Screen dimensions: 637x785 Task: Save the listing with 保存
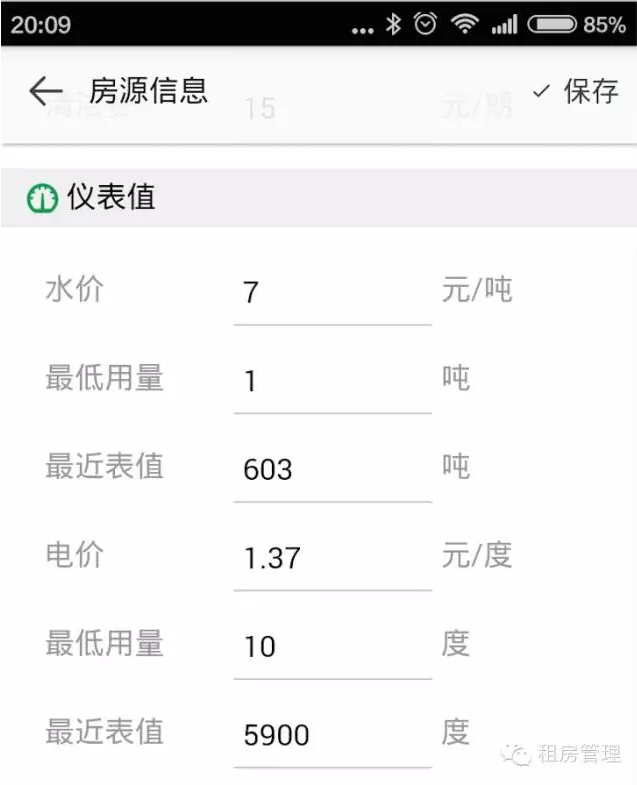(576, 92)
